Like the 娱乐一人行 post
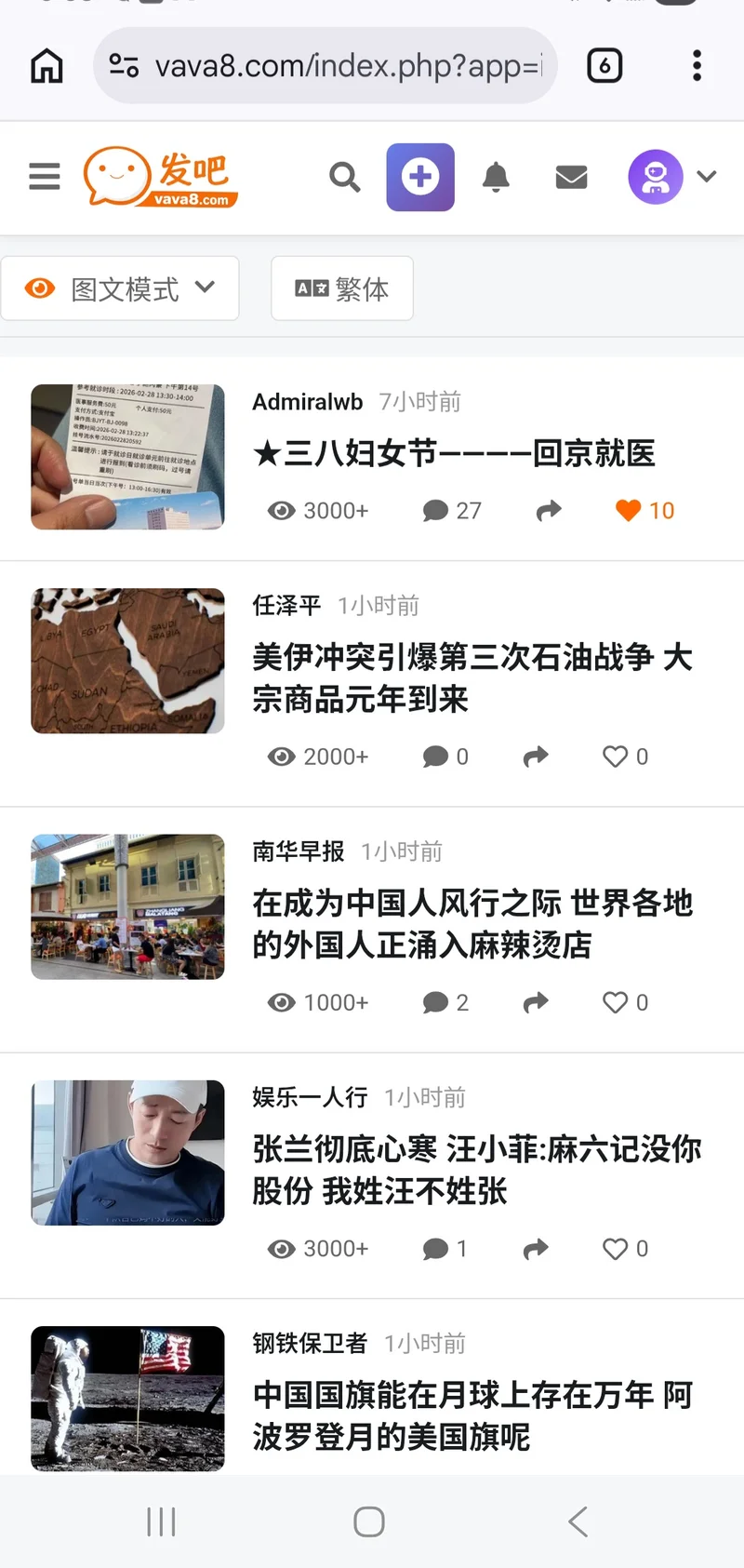 (x=625, y=1249)
